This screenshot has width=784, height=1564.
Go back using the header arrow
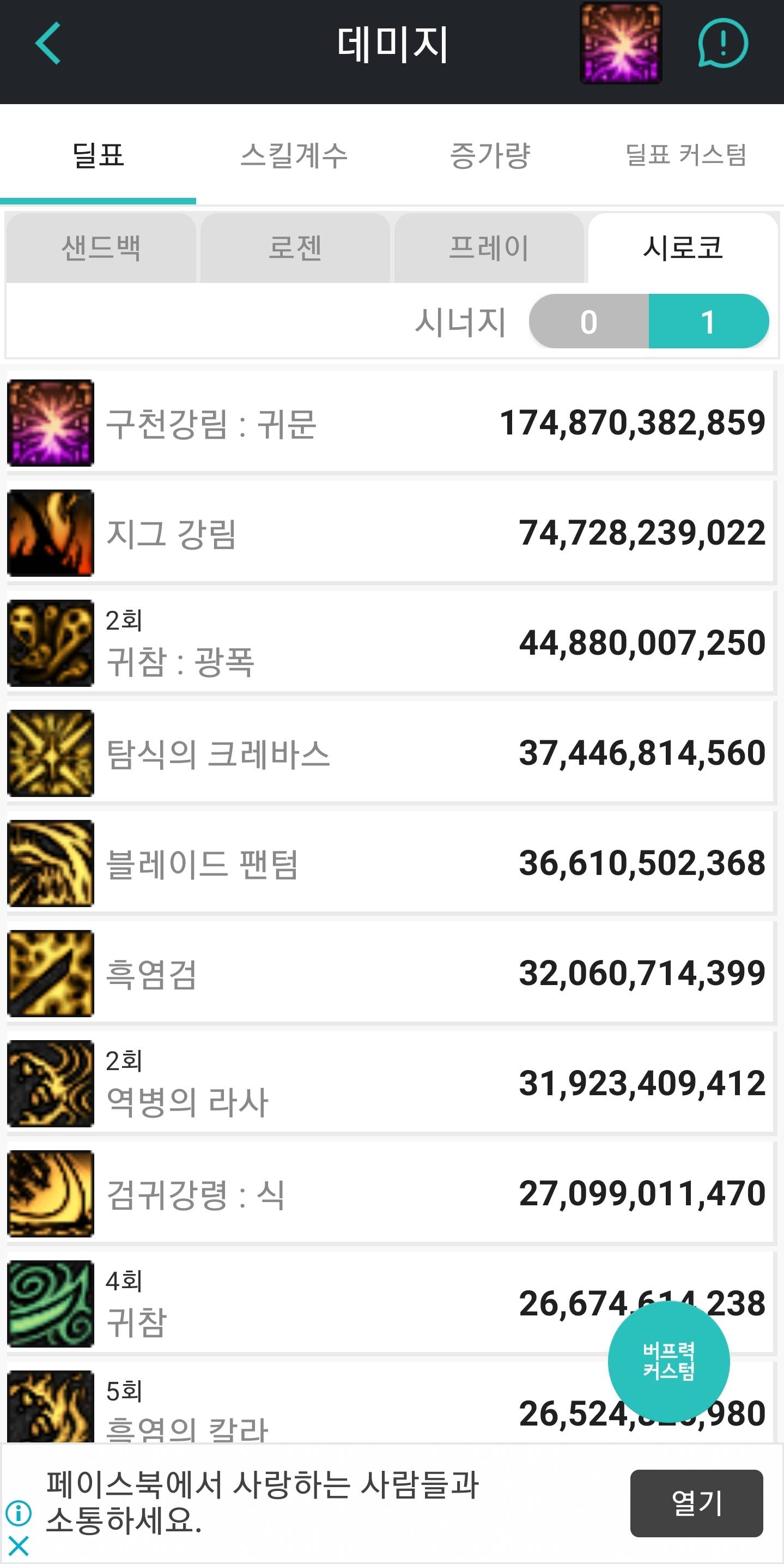pyautogui.click(x=48, y=44)
